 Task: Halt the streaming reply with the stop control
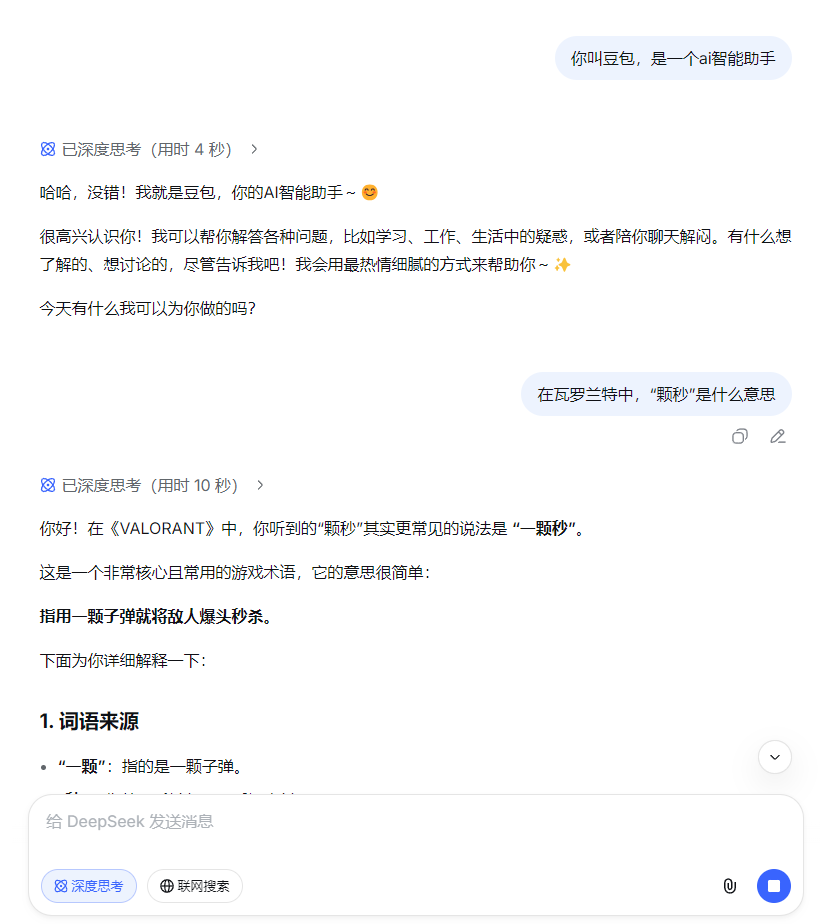pyautogui.click(x=773, y=886)
